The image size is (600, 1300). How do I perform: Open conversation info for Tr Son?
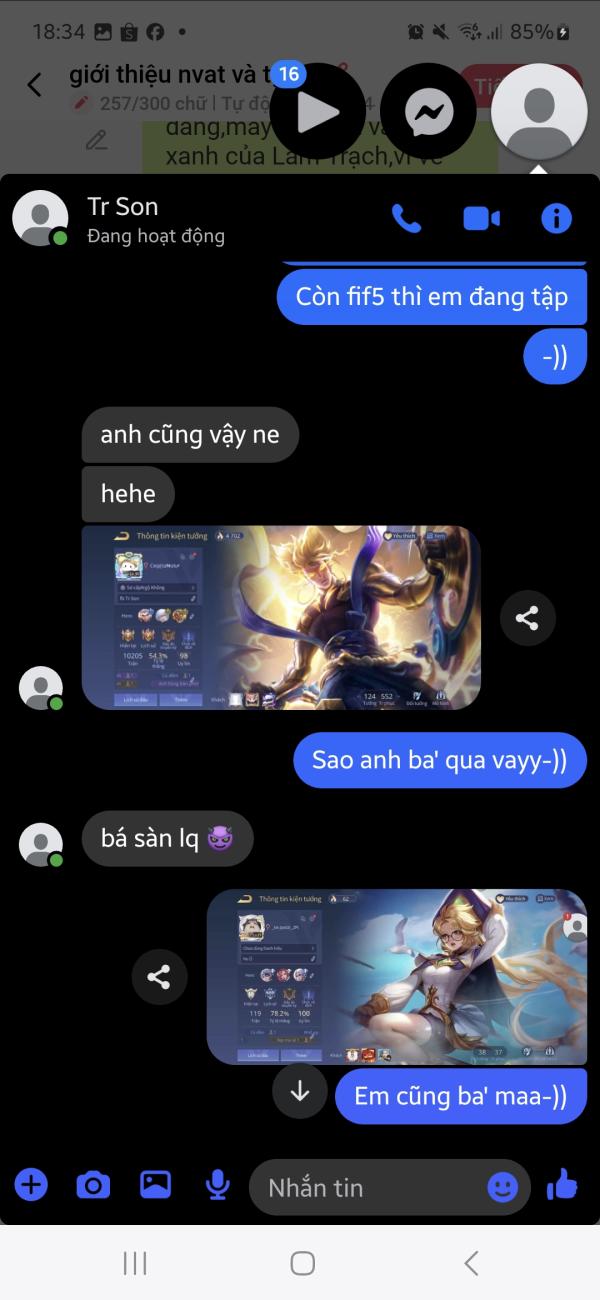coord(556,218)
